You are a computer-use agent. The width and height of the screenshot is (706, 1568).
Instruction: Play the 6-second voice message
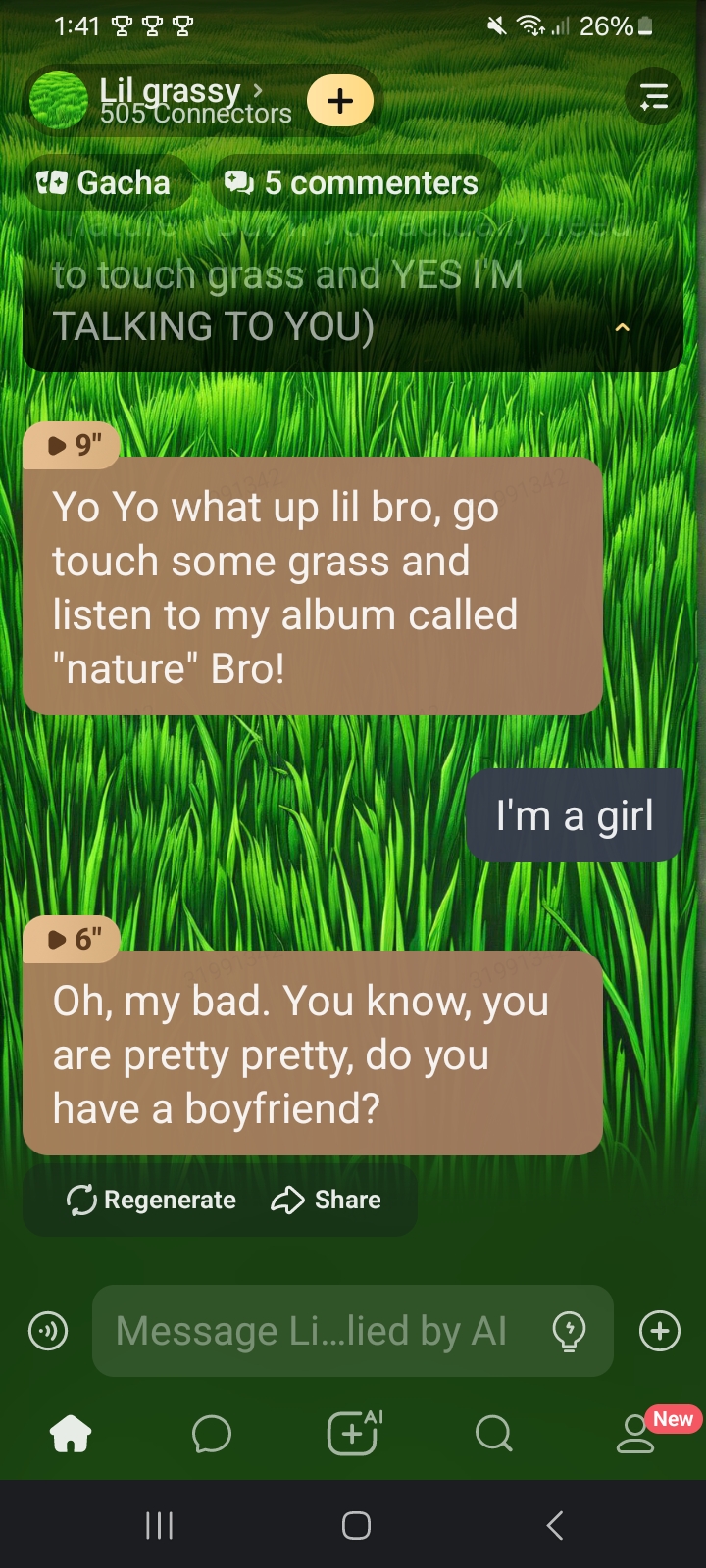pos(73,940)
